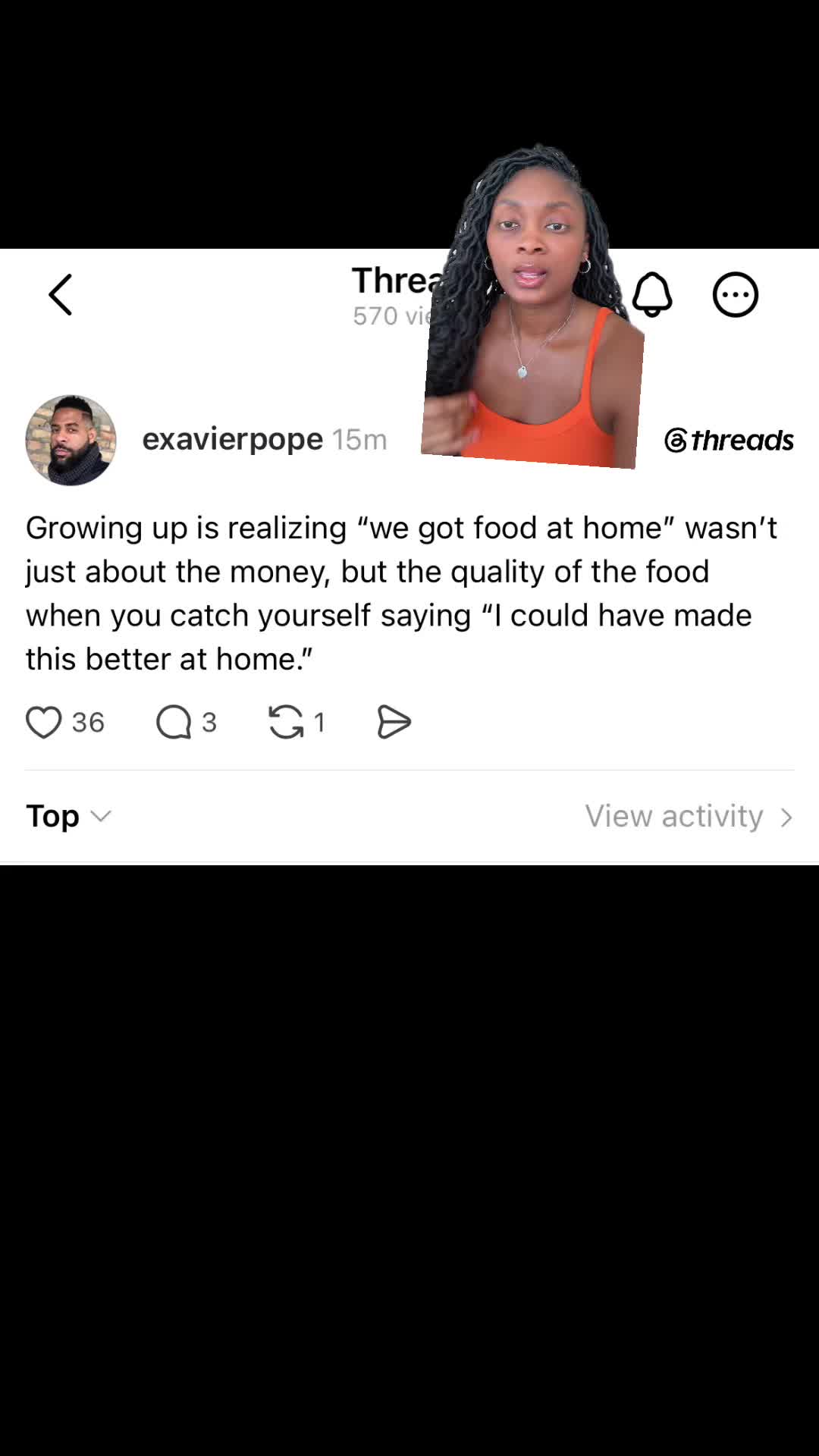Open the more options menu
The height and width of the screenshot is (1456, 819).
pyautogui.click(x=735, y=294)
